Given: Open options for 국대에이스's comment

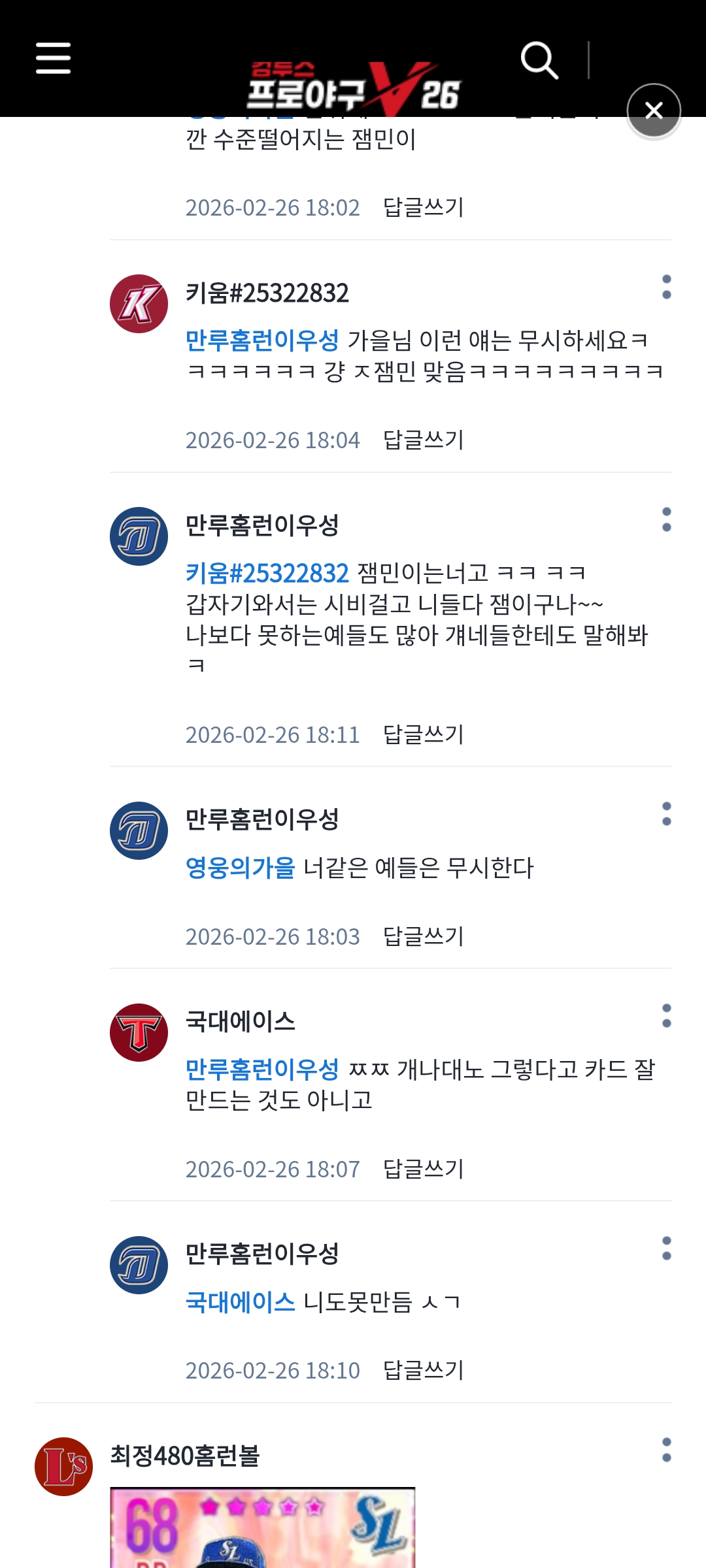Looking at the screenshot, I should click(666, 1016).
